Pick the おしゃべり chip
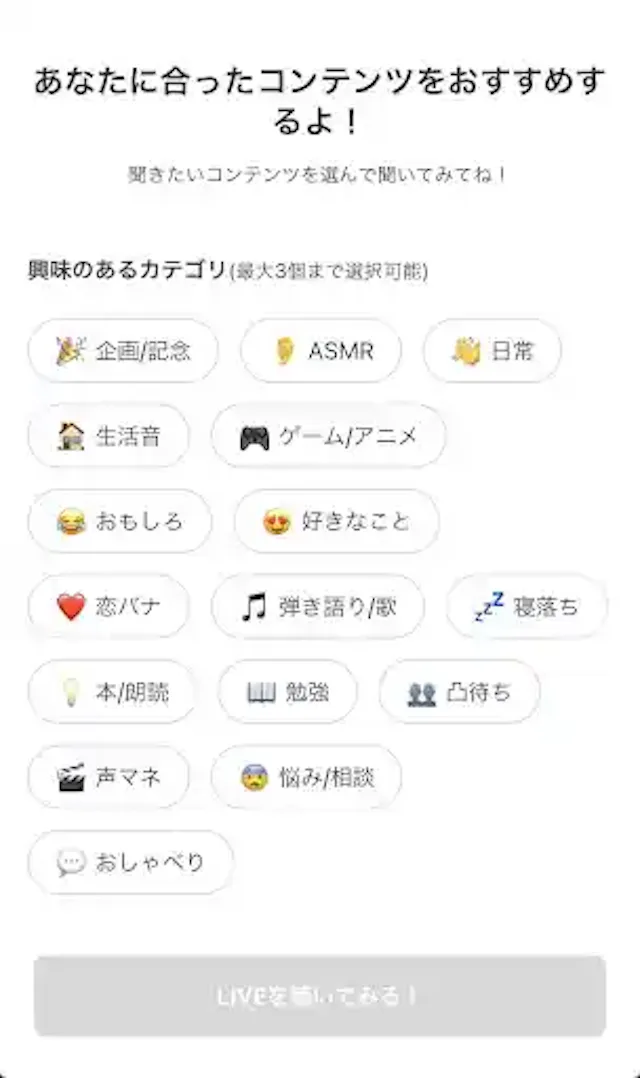Screen dimensions: 640x1078 130,862
